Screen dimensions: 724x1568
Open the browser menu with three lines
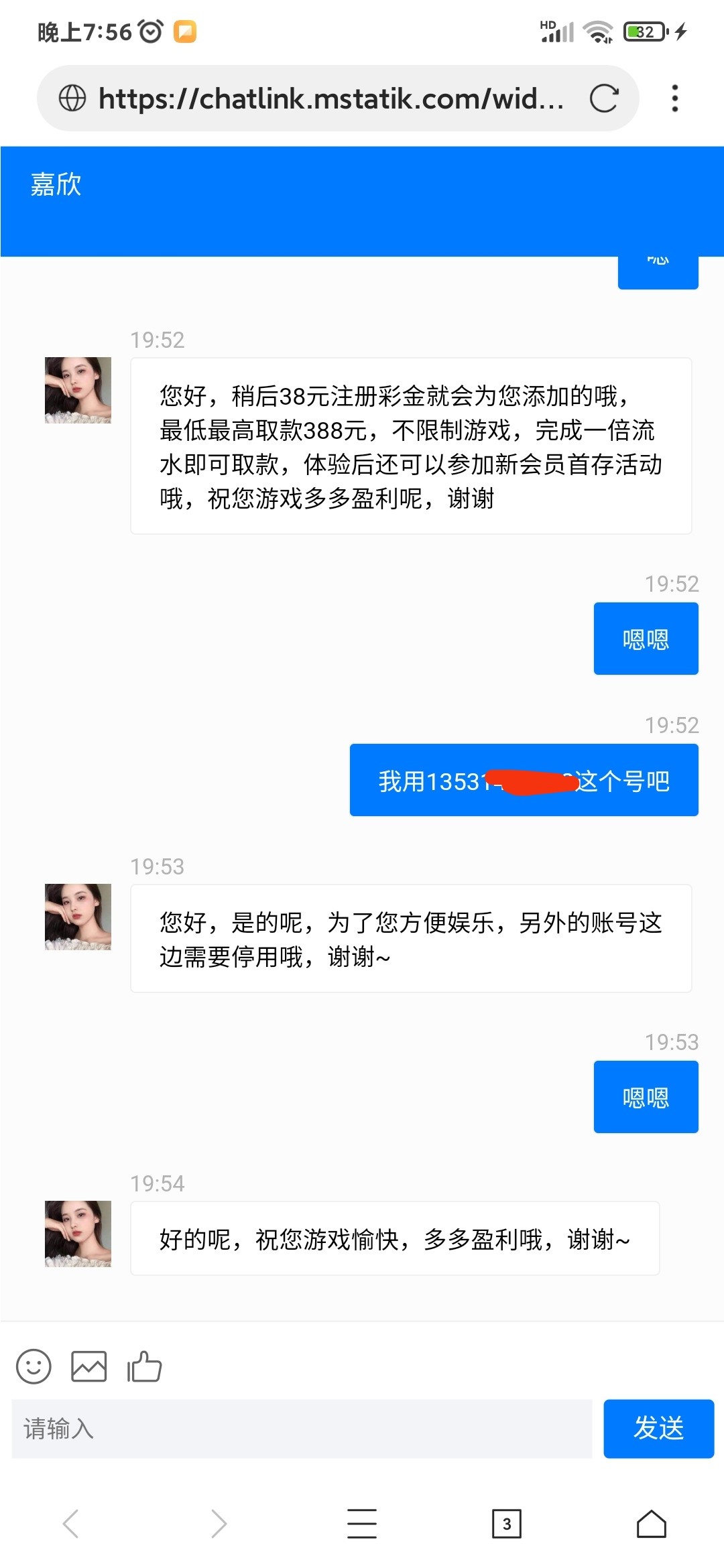(362, 1524)
